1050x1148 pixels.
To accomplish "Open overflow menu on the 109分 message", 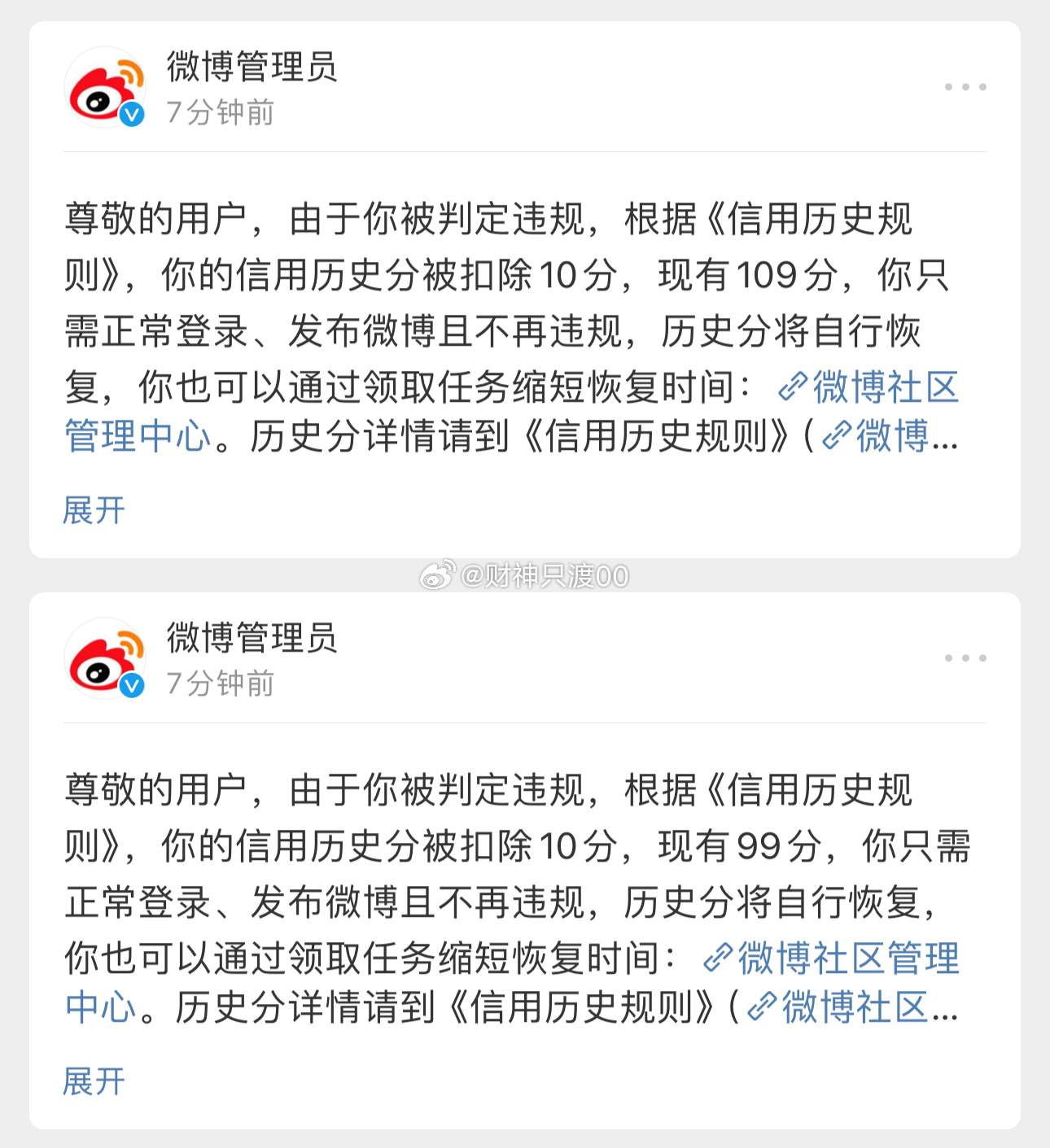I will click(x=965, y=87).
